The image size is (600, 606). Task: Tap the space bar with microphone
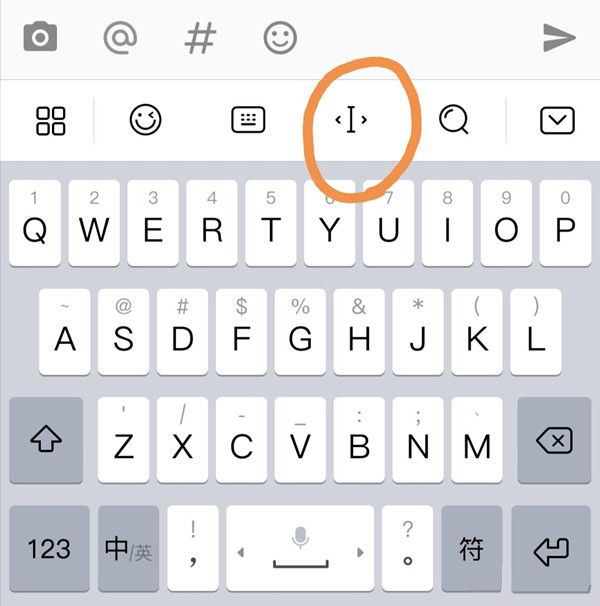300,549
